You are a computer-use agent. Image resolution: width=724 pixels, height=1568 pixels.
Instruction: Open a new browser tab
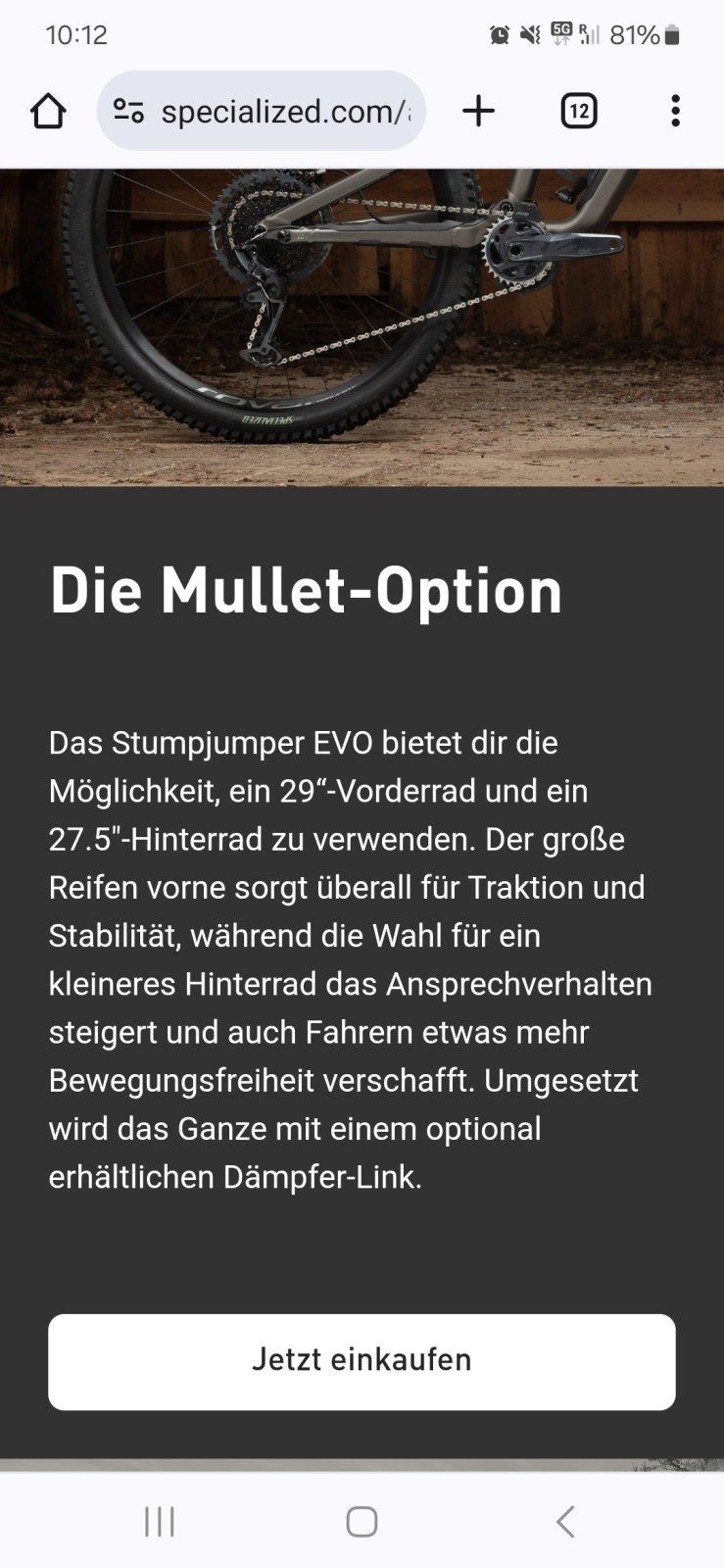(478, 111)
